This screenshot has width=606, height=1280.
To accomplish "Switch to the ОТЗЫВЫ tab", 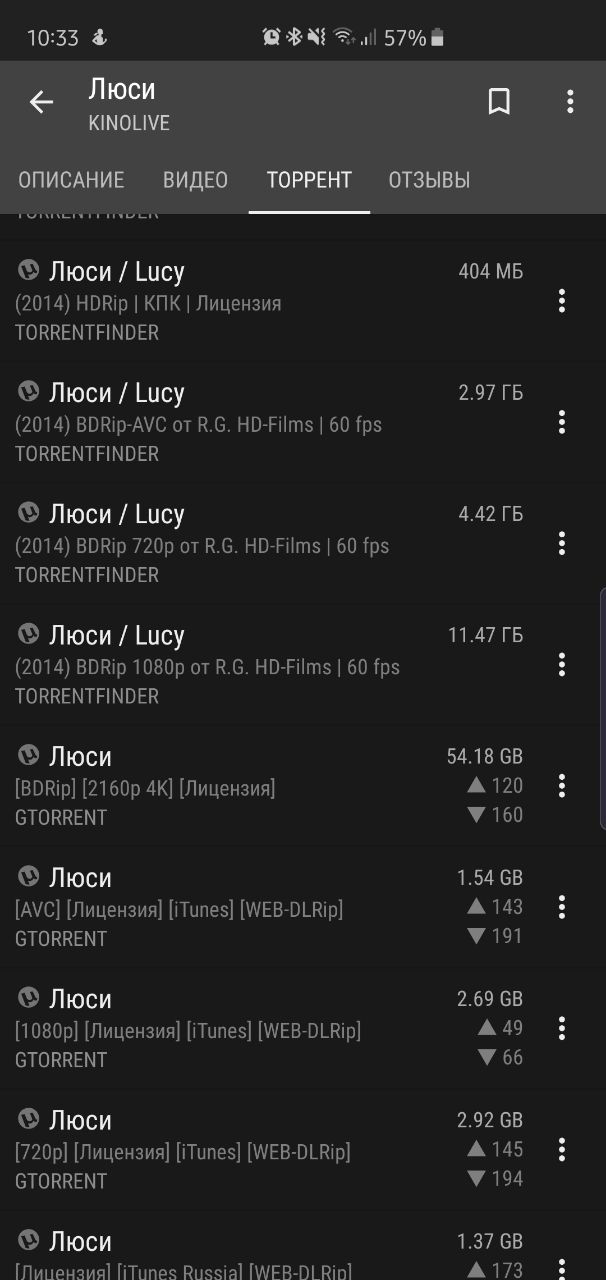I will point(429,180).
